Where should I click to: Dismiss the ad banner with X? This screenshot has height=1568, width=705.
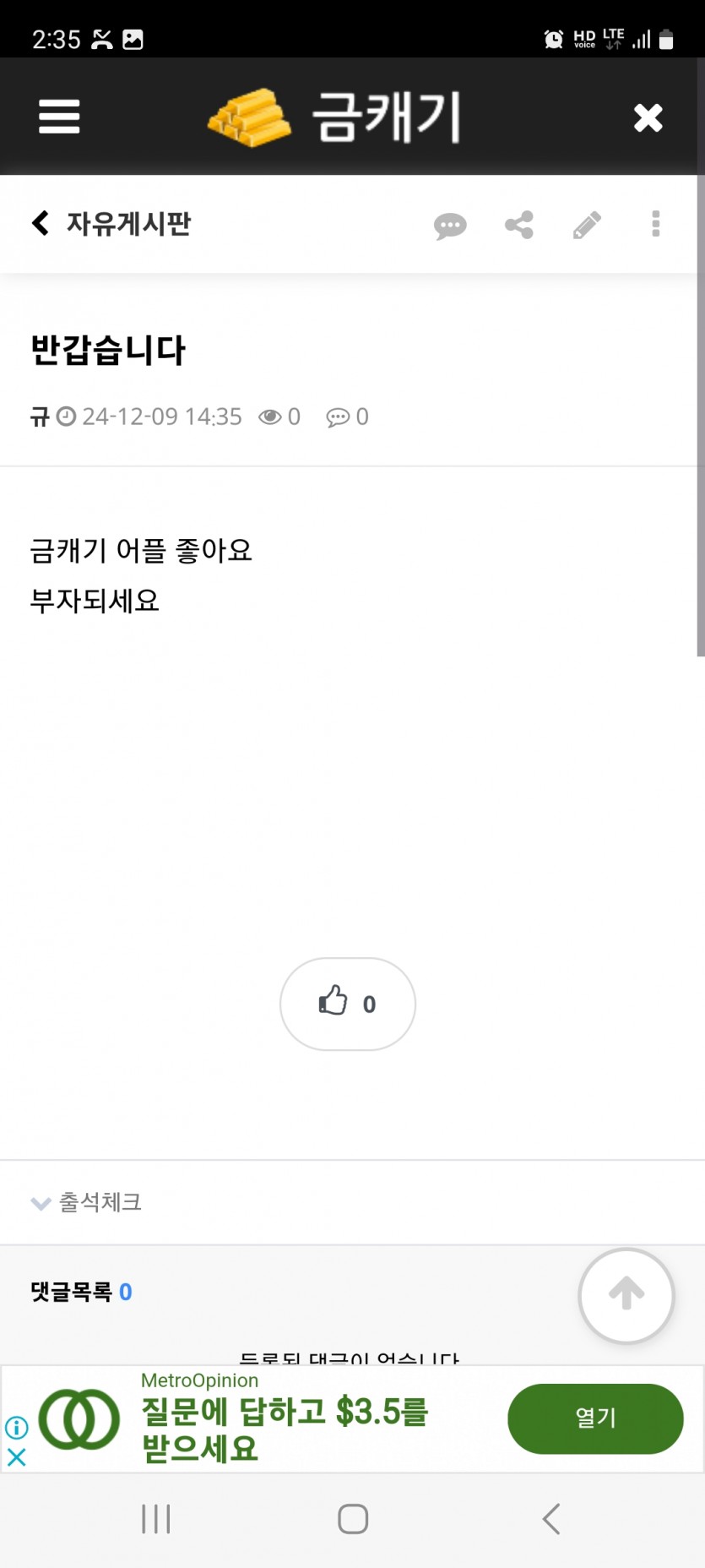(17, 1457)
